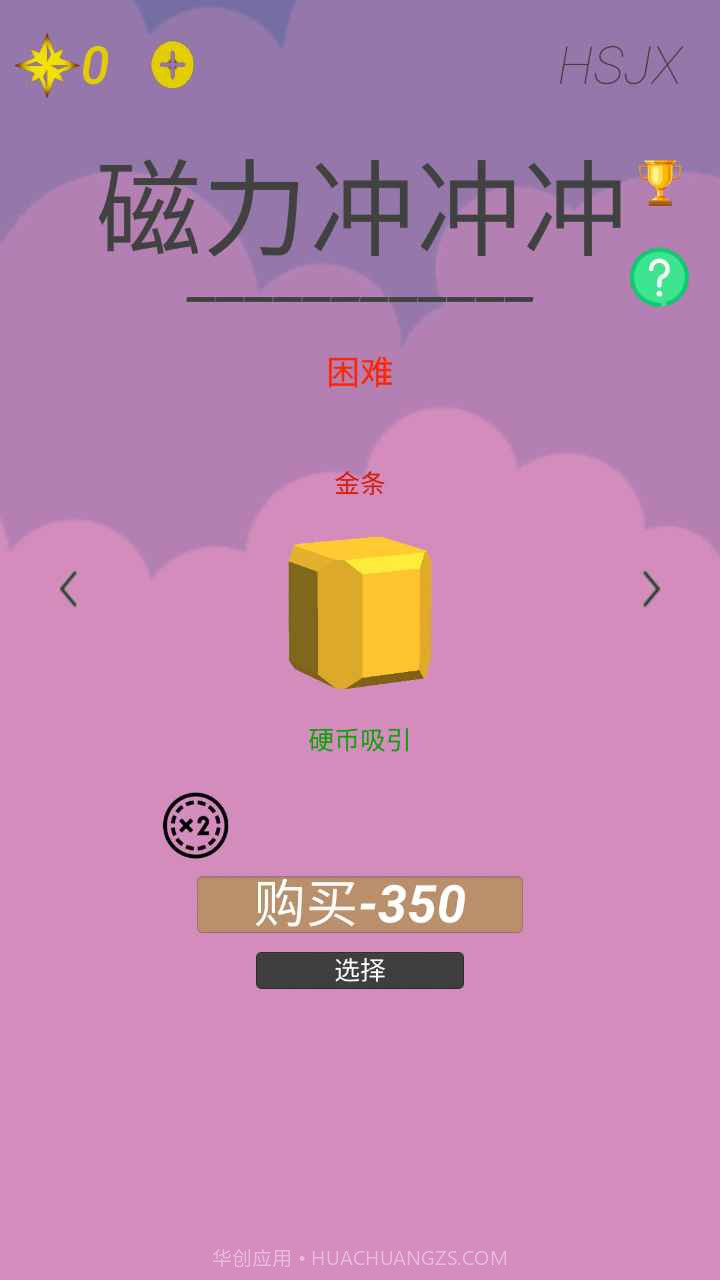Image resolution: width=720 pixels, height=1280 pixels.
Task: Browse to the previous skin with left chevron
Action: point(68,590)
